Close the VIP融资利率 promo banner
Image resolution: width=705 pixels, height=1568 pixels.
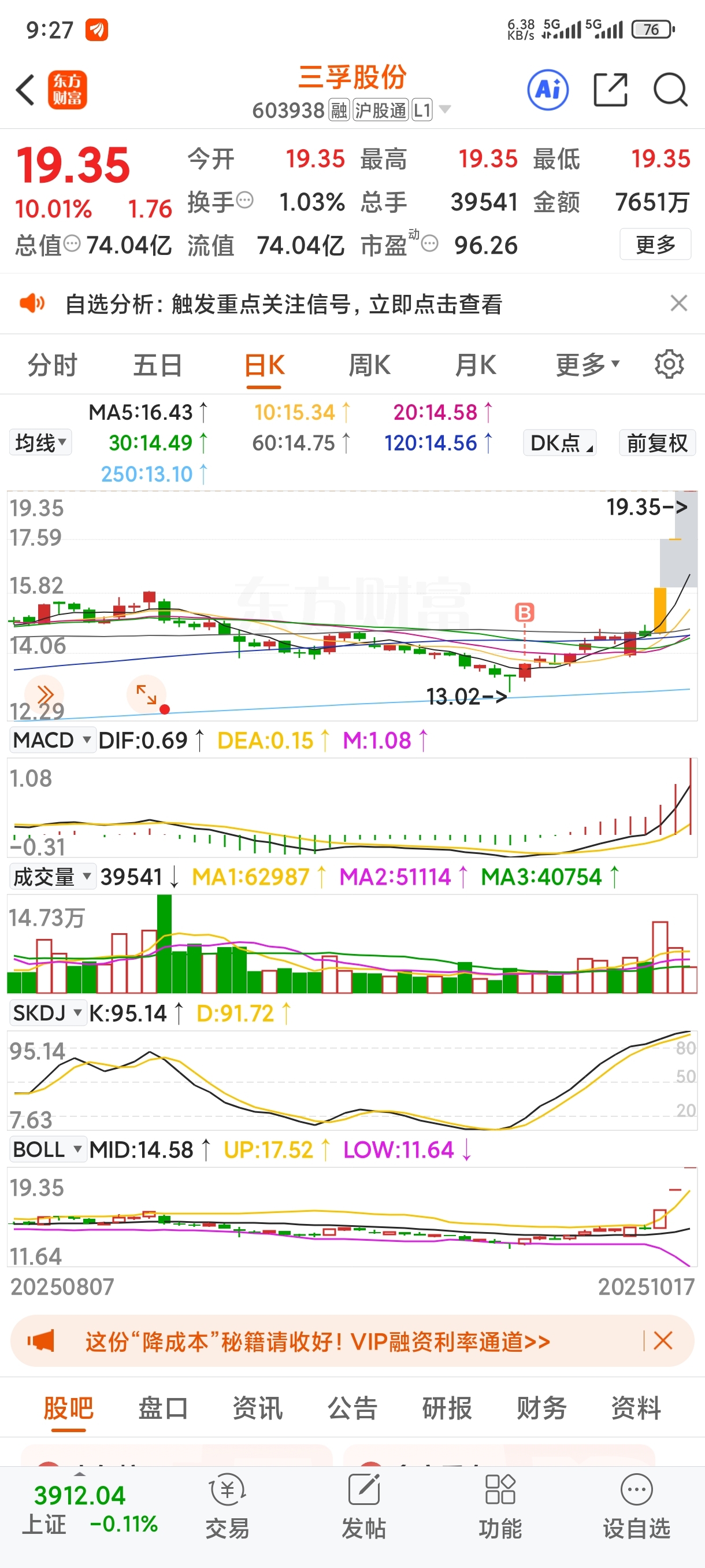[662, 1340]
